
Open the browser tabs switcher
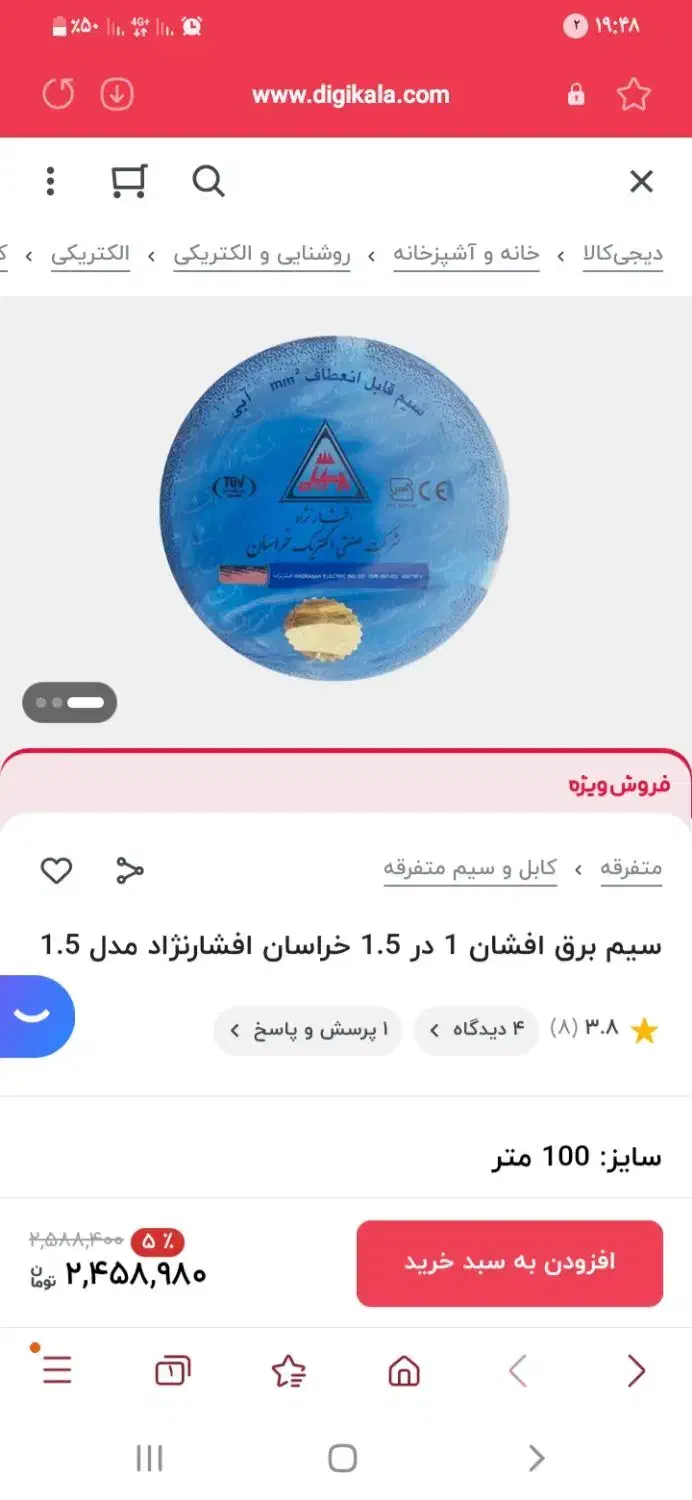tap(172, 1370)
